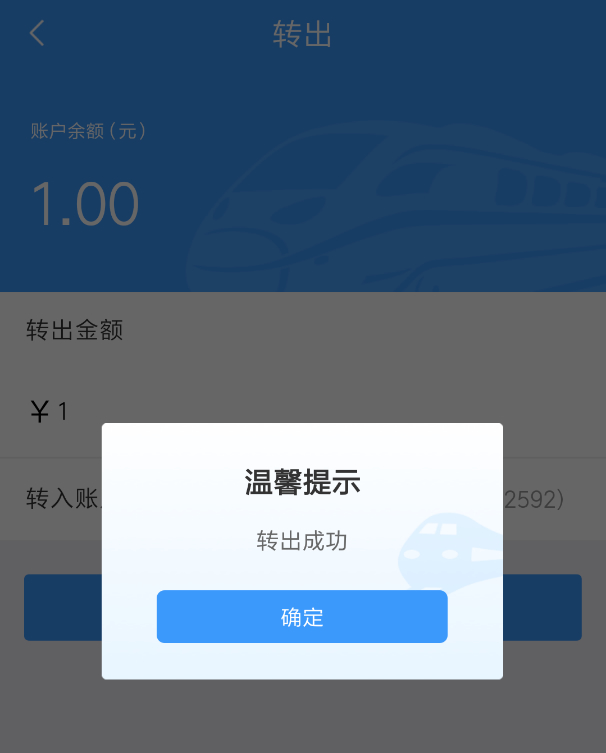Go back using the top-left arrow

click(x=37, y=33)
